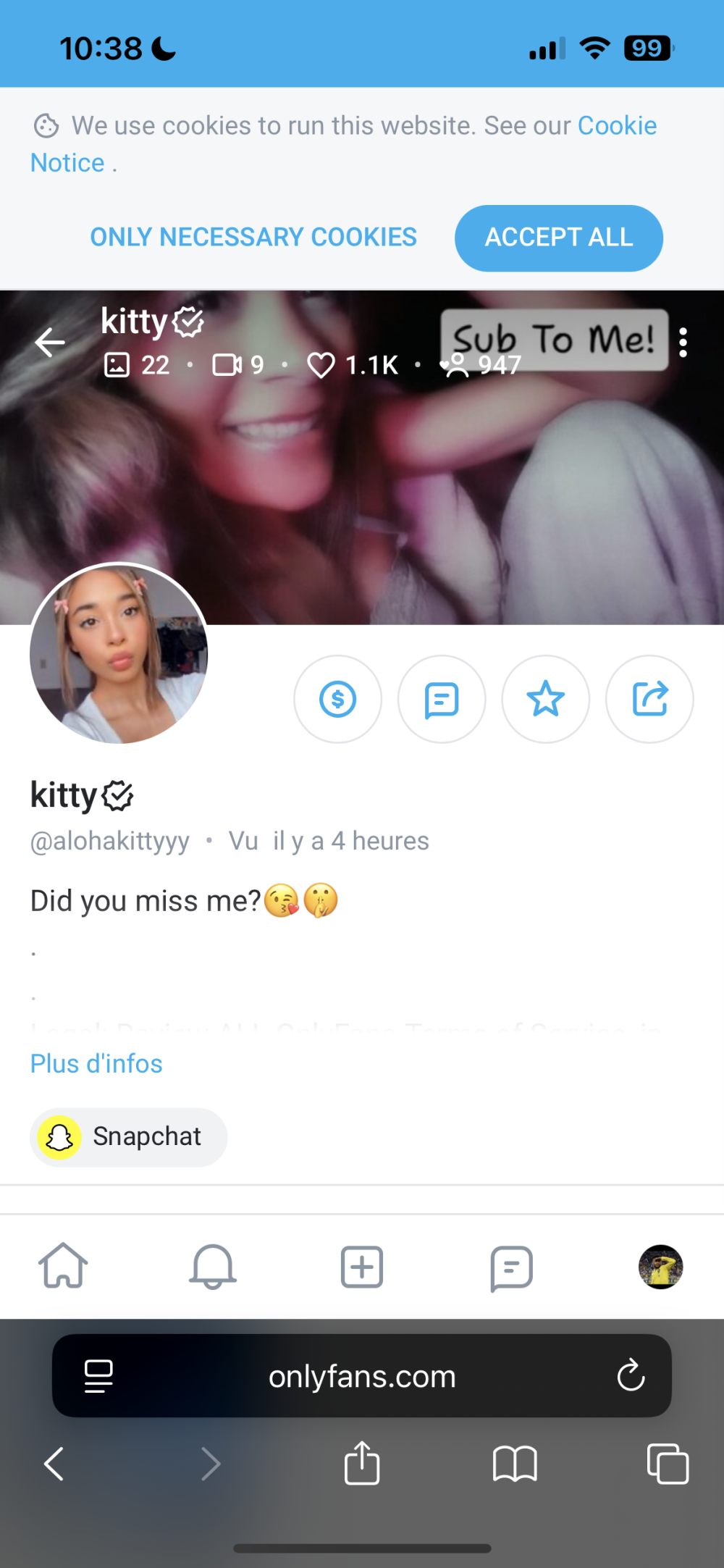Message kitty from the profile
This screenshot has height=1568, width=724.
[442, 700]
